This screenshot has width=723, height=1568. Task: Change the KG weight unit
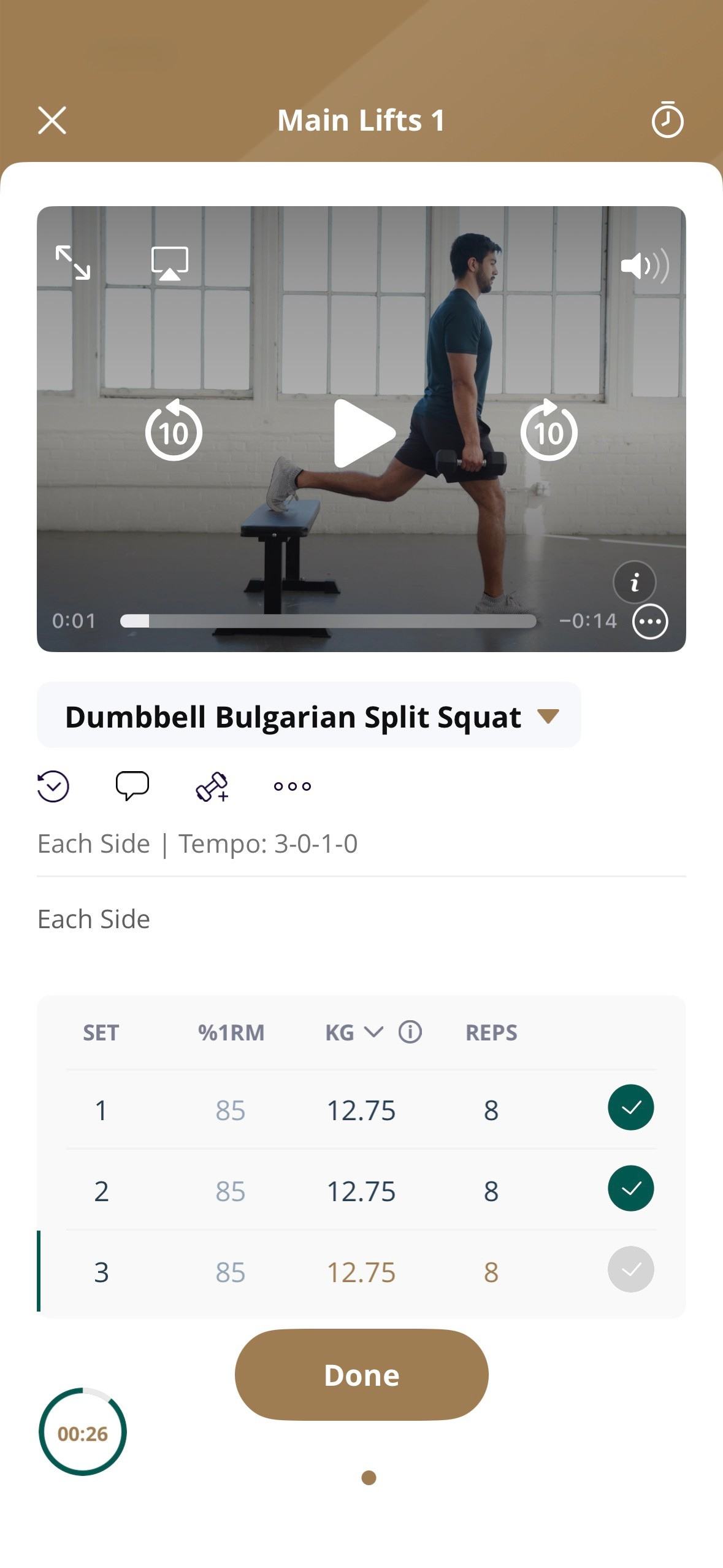(354, 1032)
